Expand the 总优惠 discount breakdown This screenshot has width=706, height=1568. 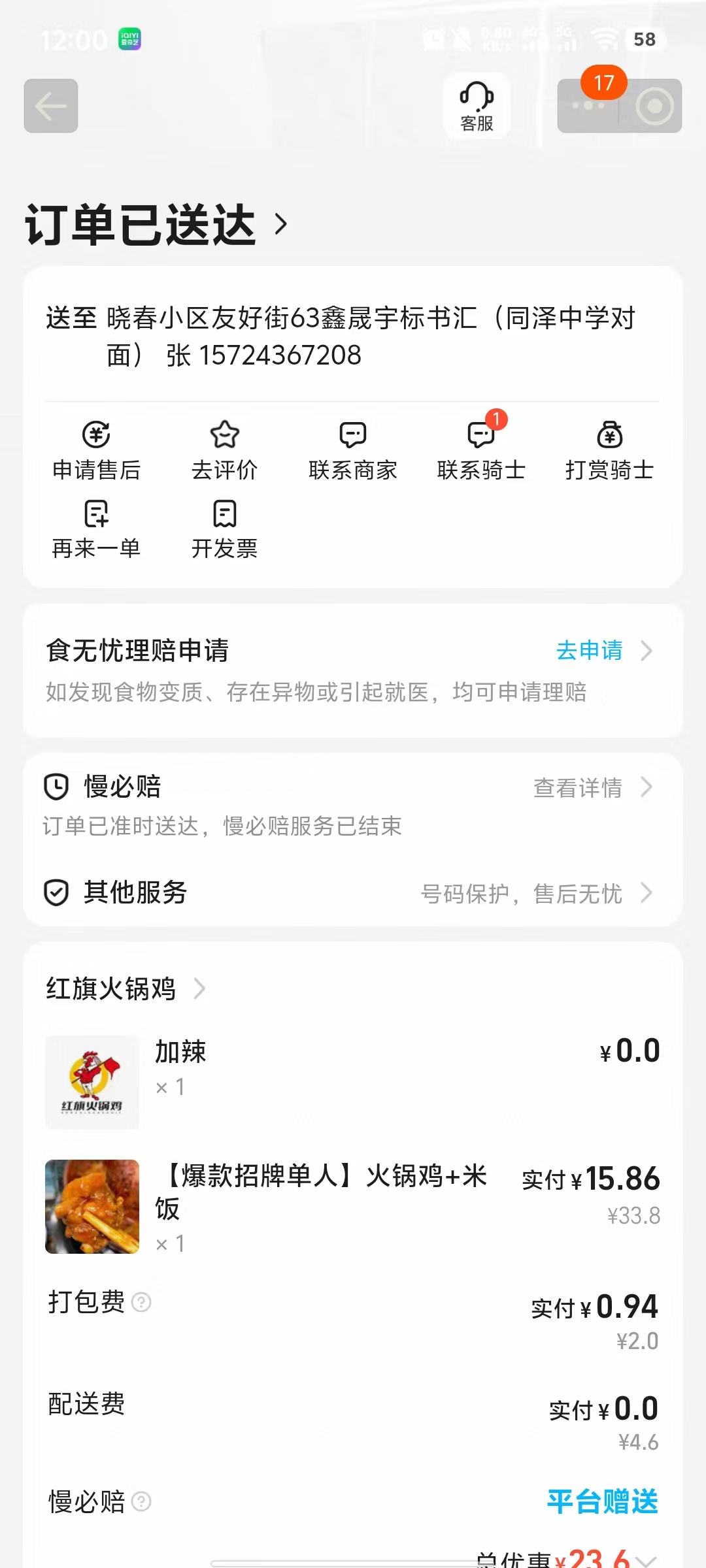(x=644, y=1560)
